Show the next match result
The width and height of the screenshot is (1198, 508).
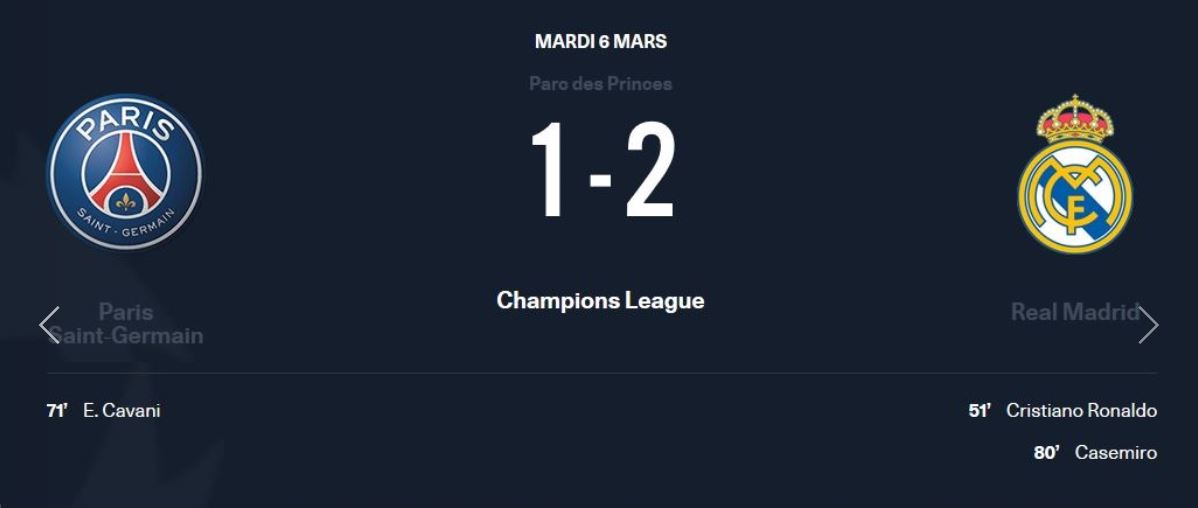click(x=1148, y=325)
